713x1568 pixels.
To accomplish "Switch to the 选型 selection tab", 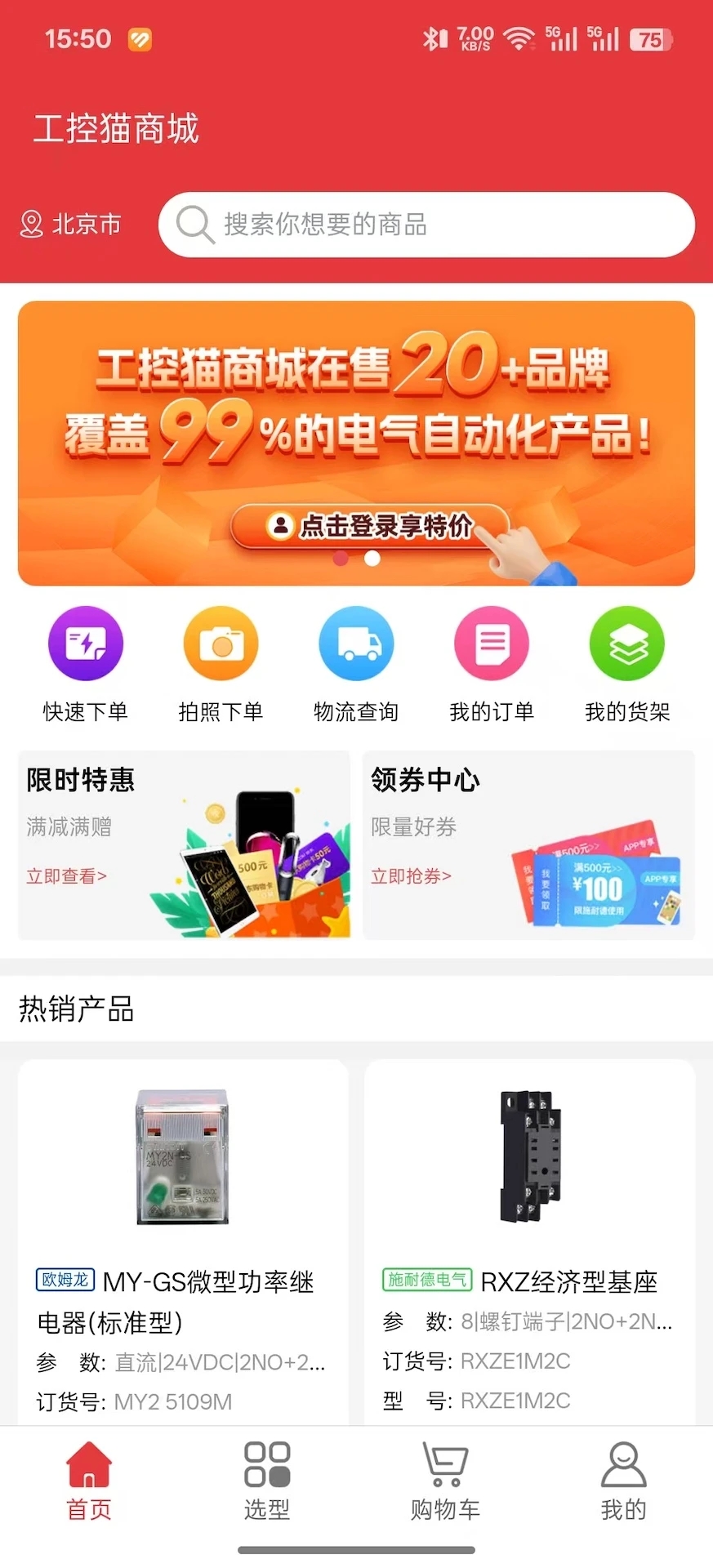I will [266, 1478].
